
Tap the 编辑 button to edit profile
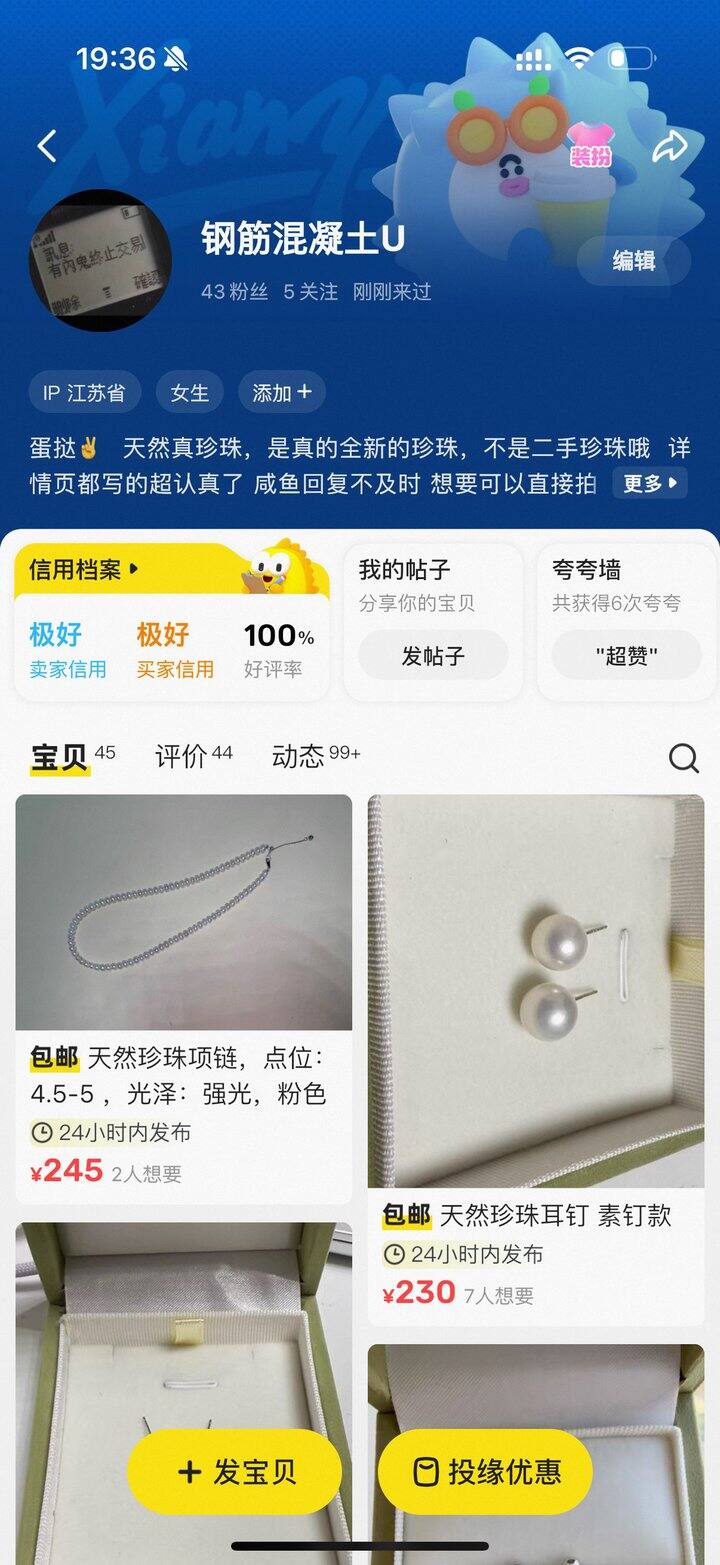point(634,261)
